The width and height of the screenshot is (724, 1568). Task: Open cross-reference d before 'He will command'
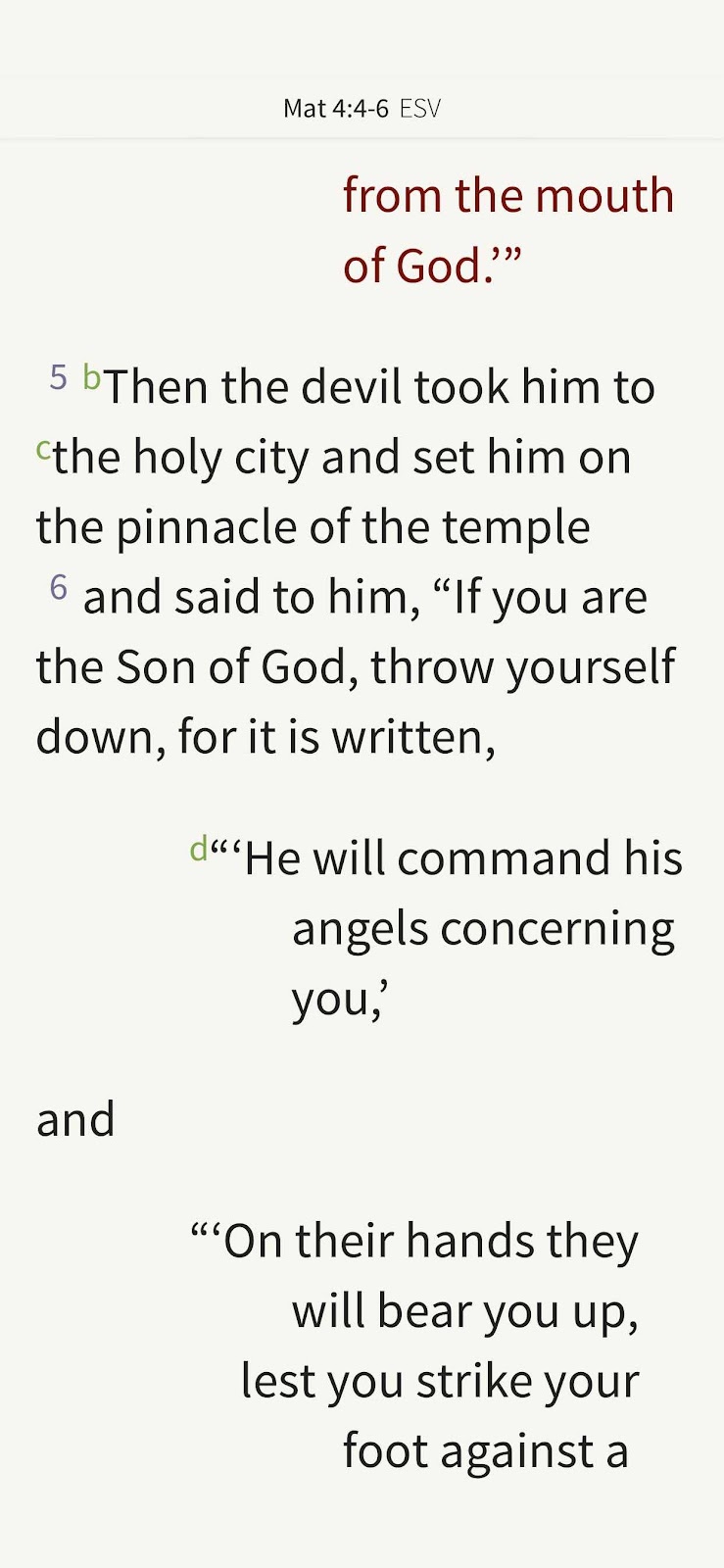coord(199,849)
